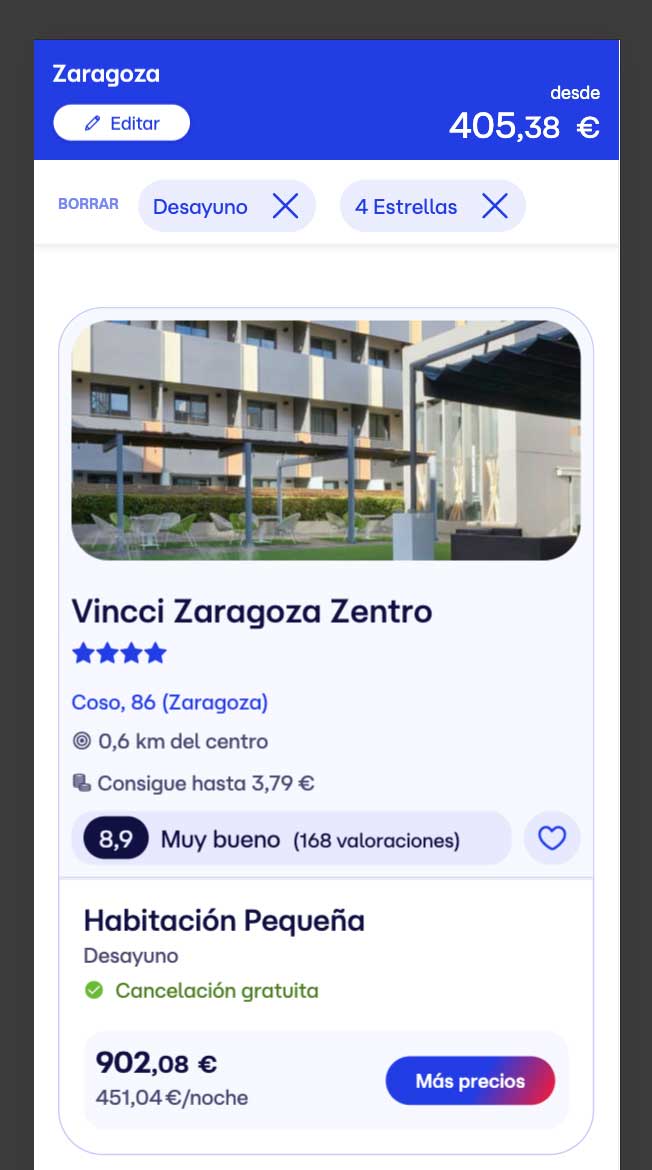View the 8,9 Muy bueno ratings
This screenshot has width=652, height=1170.
290,839
